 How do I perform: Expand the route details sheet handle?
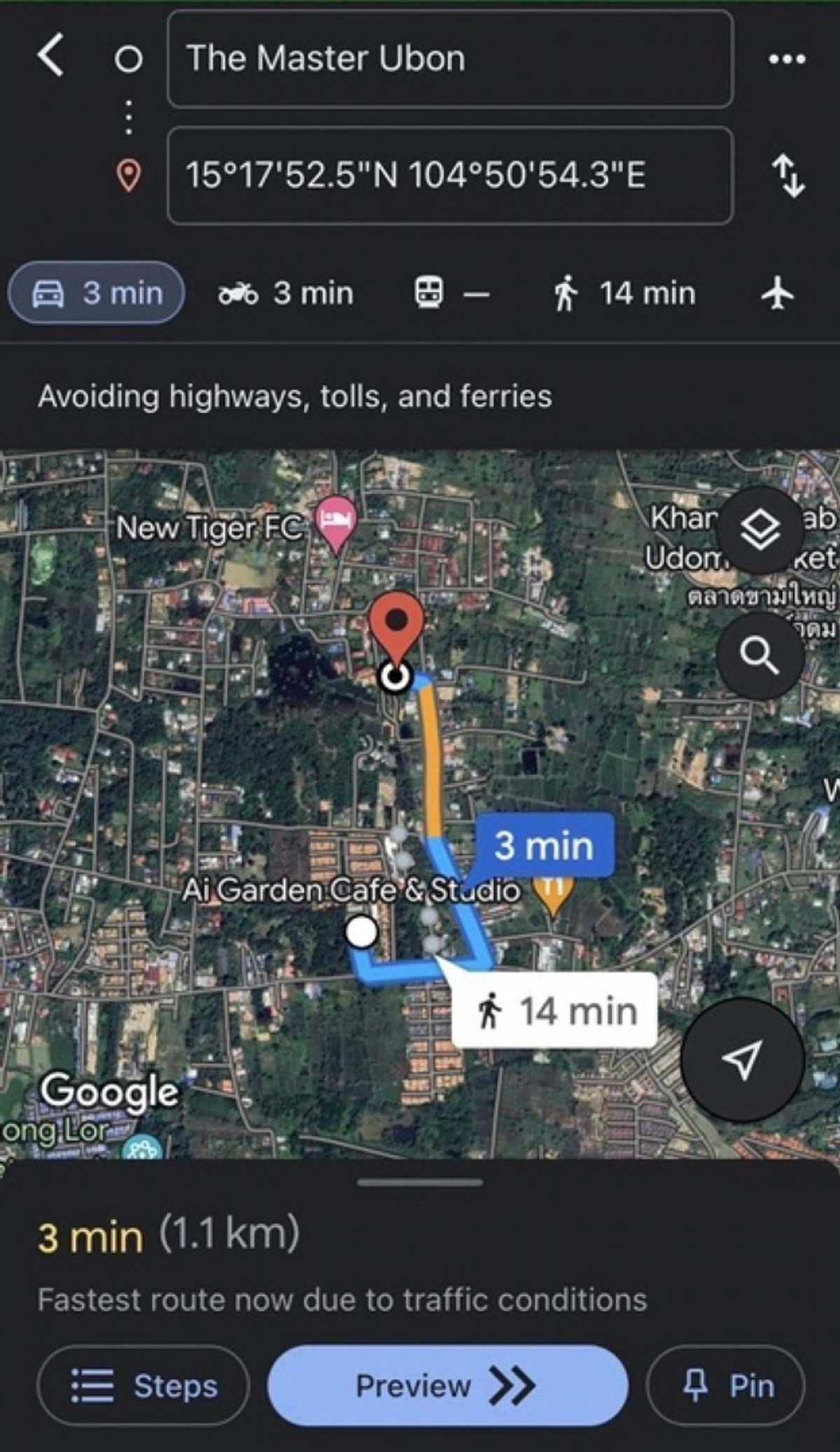point(419,1182)
